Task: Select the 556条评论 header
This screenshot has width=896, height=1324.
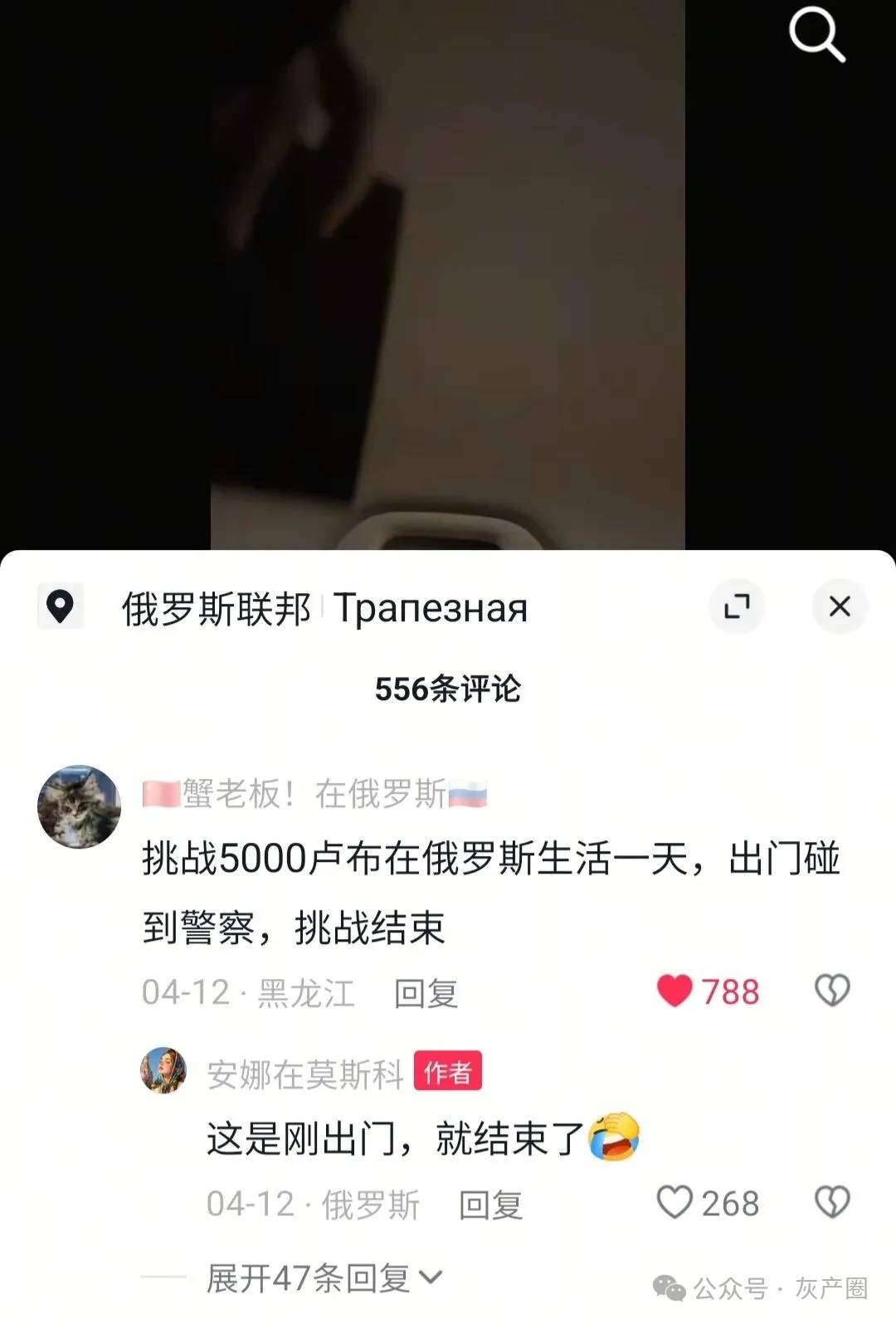Action: [x=448, y=687]
